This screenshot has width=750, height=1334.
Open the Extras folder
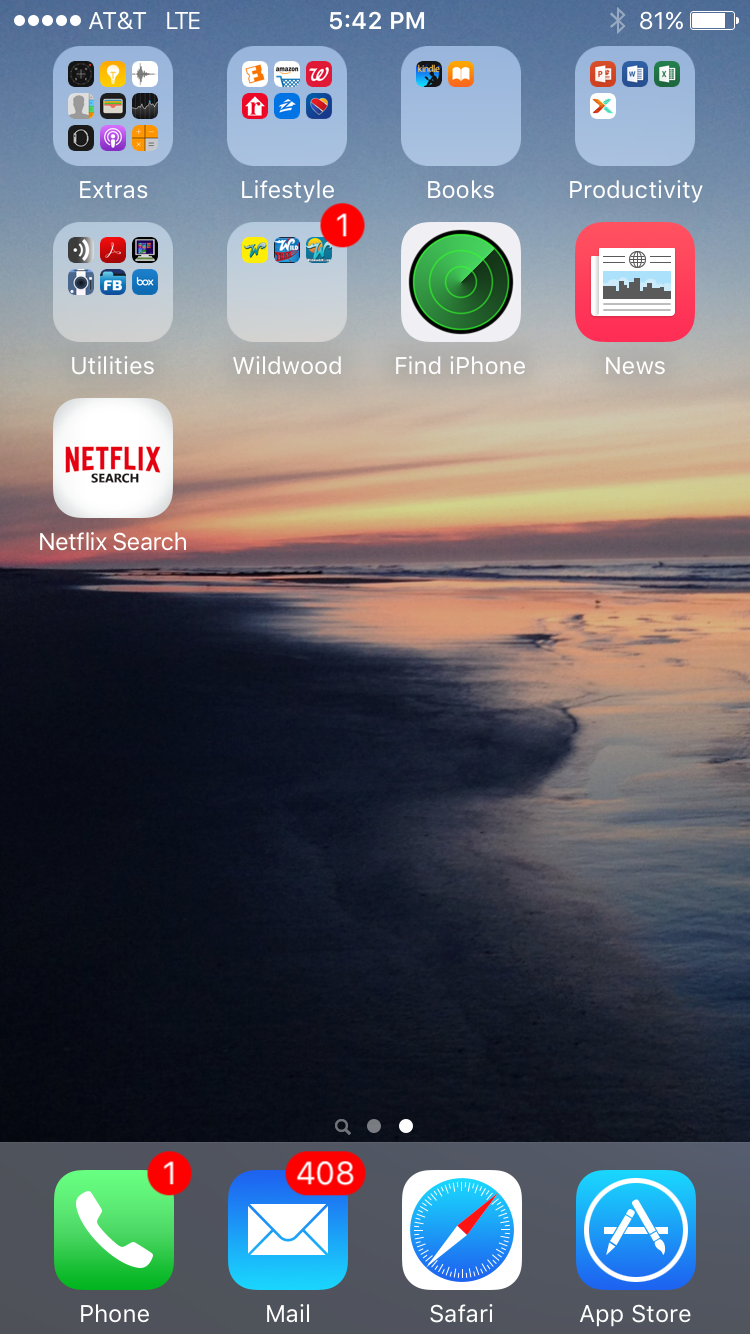113,106
